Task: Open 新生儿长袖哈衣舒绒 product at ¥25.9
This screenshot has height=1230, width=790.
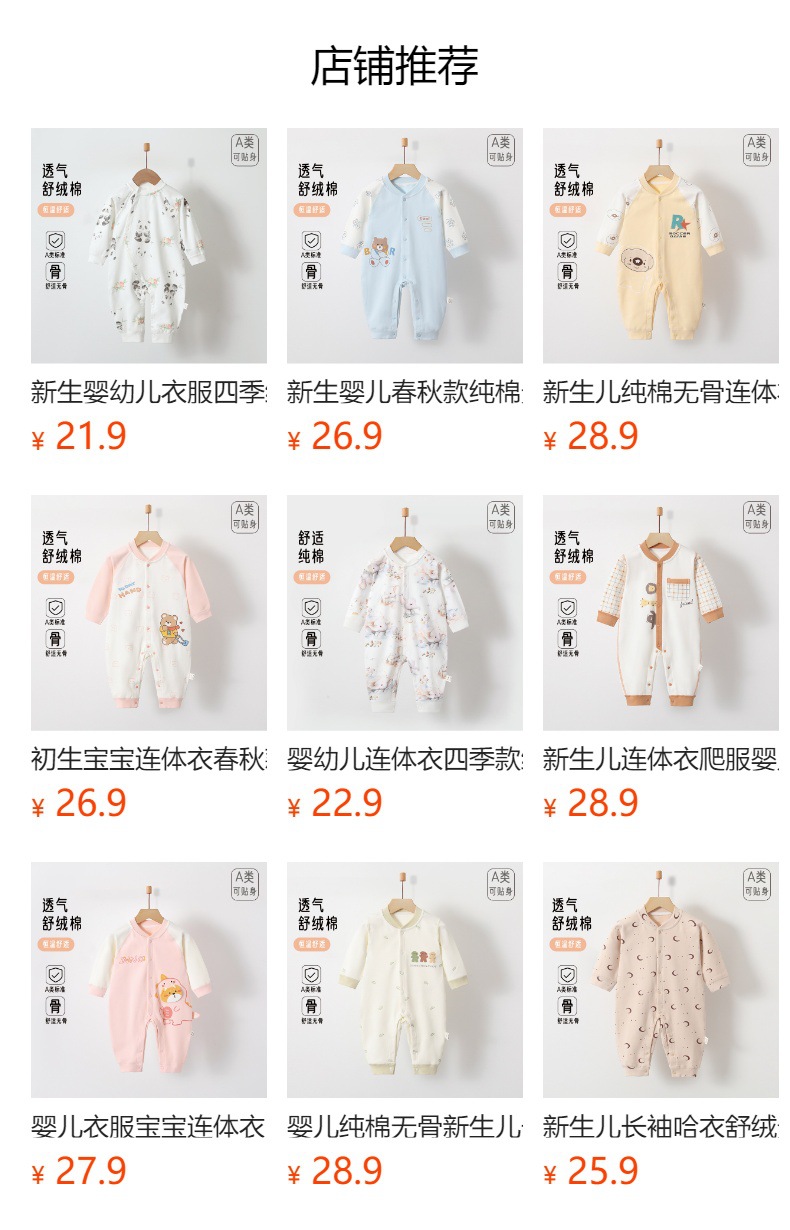Action: coord(661,980)
